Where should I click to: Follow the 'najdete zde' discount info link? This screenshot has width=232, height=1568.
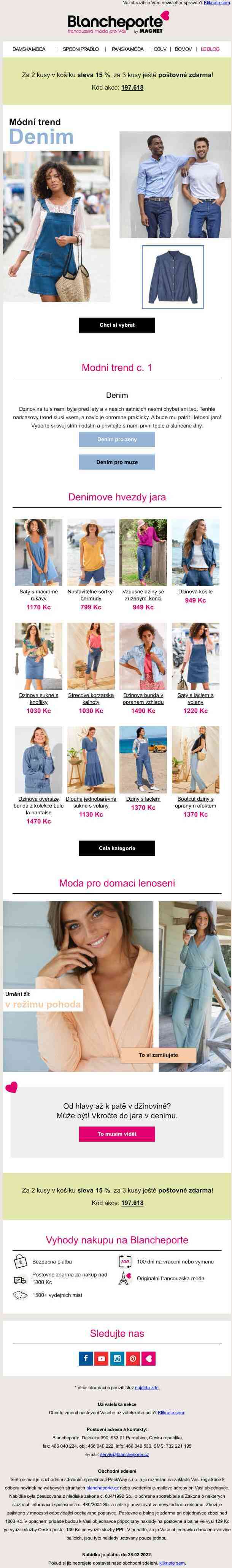click(x=146, y=1388)
